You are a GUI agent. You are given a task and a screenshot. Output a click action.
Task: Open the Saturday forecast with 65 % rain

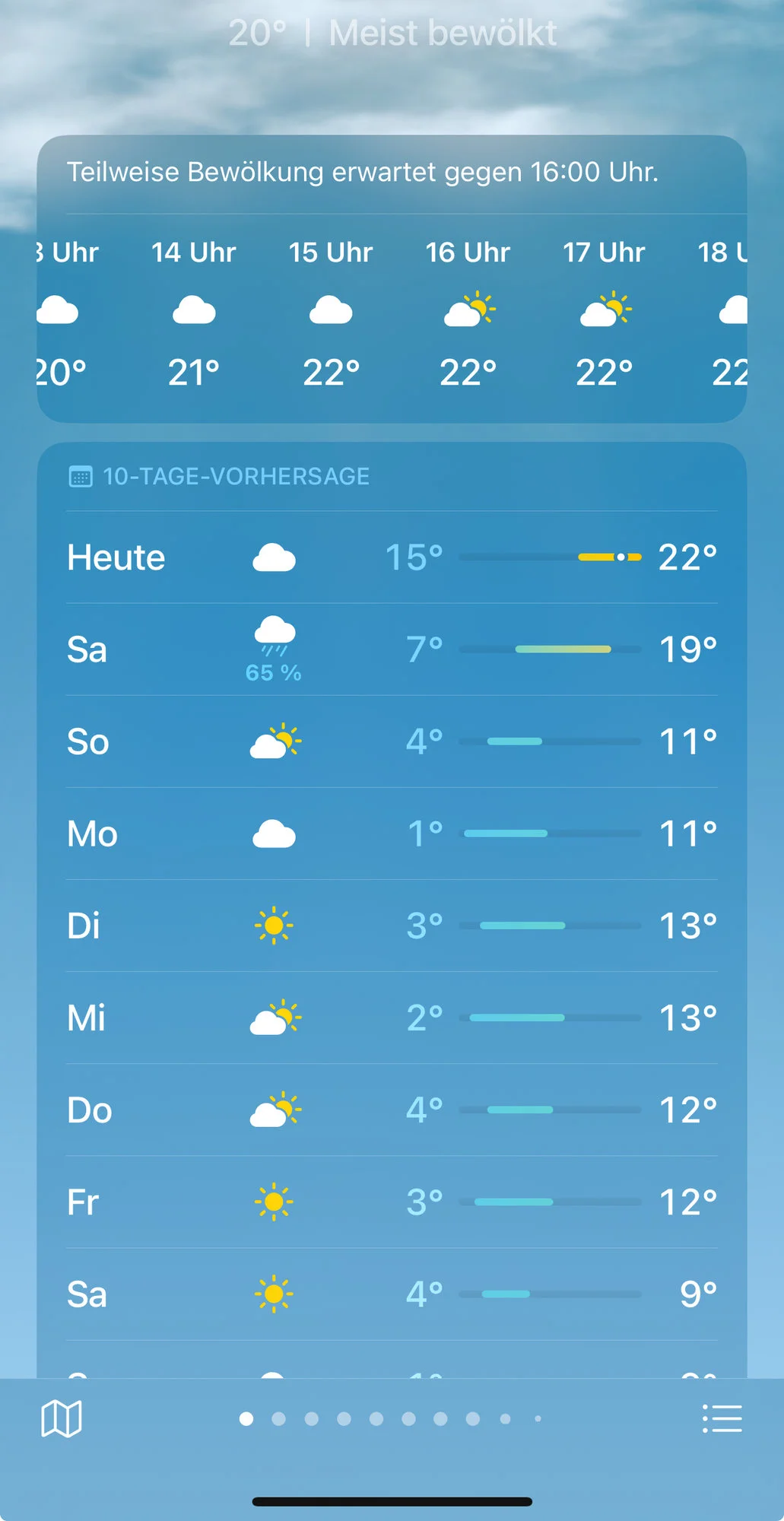coord(392,649)
